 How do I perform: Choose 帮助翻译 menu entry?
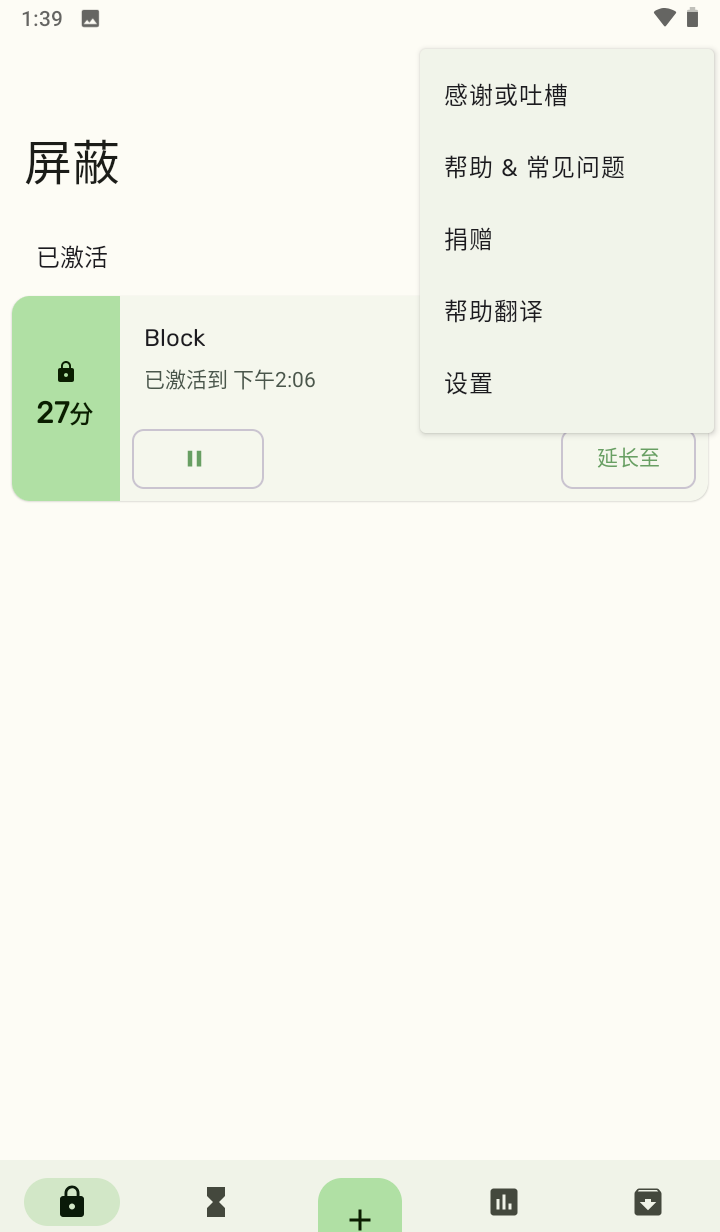(x=492, y=311)
